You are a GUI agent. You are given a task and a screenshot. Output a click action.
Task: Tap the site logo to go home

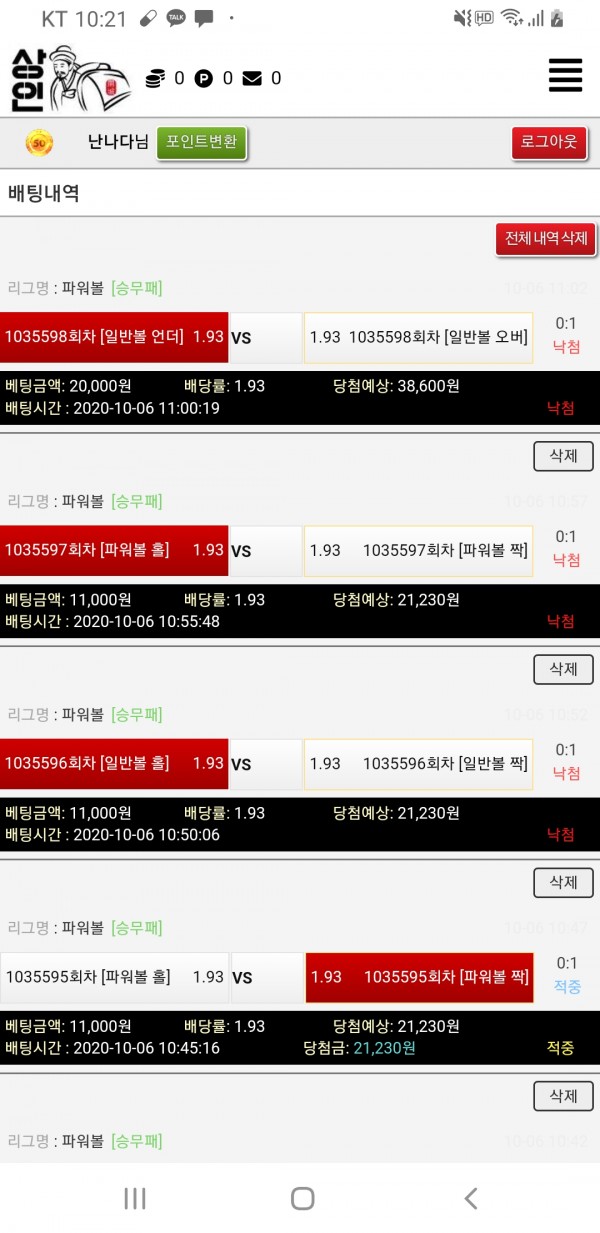70,78
